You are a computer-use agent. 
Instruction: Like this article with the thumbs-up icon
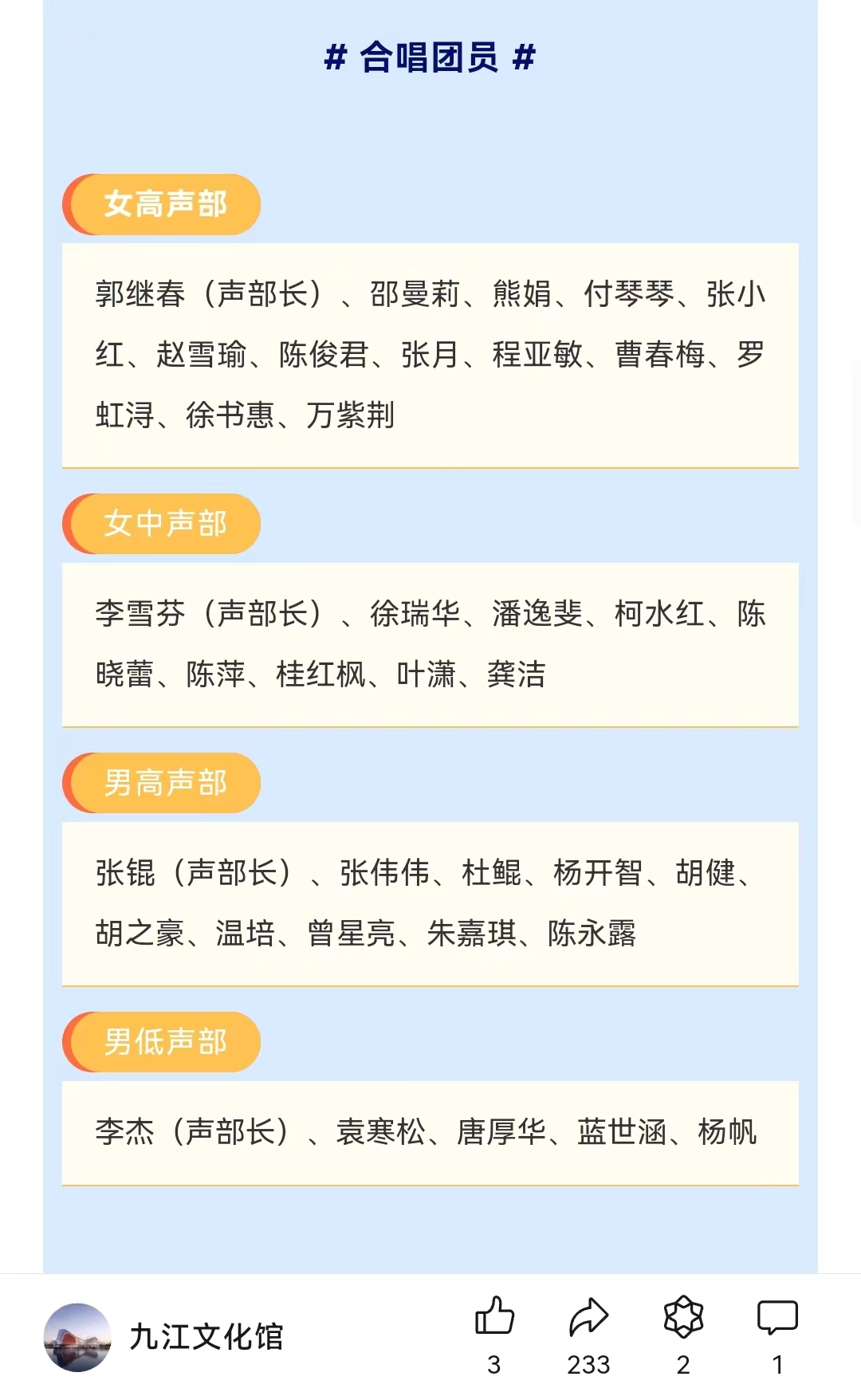494,1315
